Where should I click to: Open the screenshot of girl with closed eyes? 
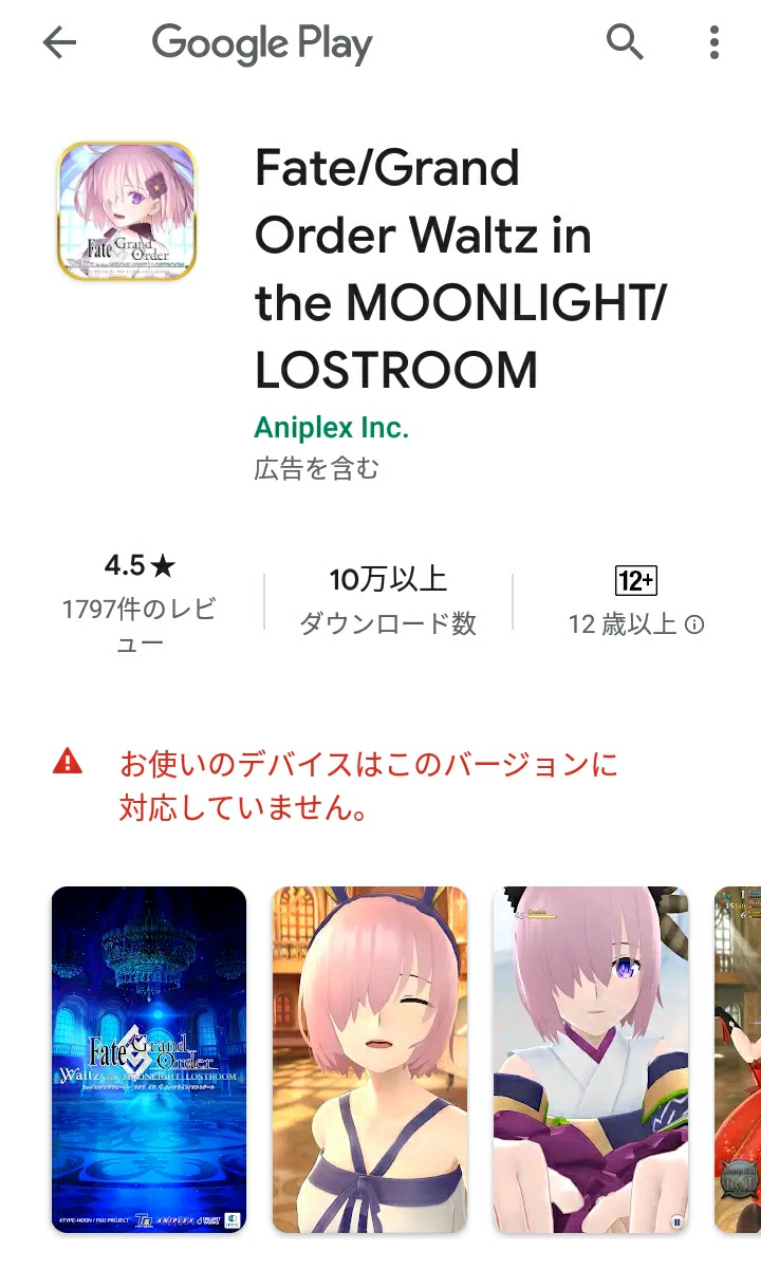click(x=369, y=1058)
